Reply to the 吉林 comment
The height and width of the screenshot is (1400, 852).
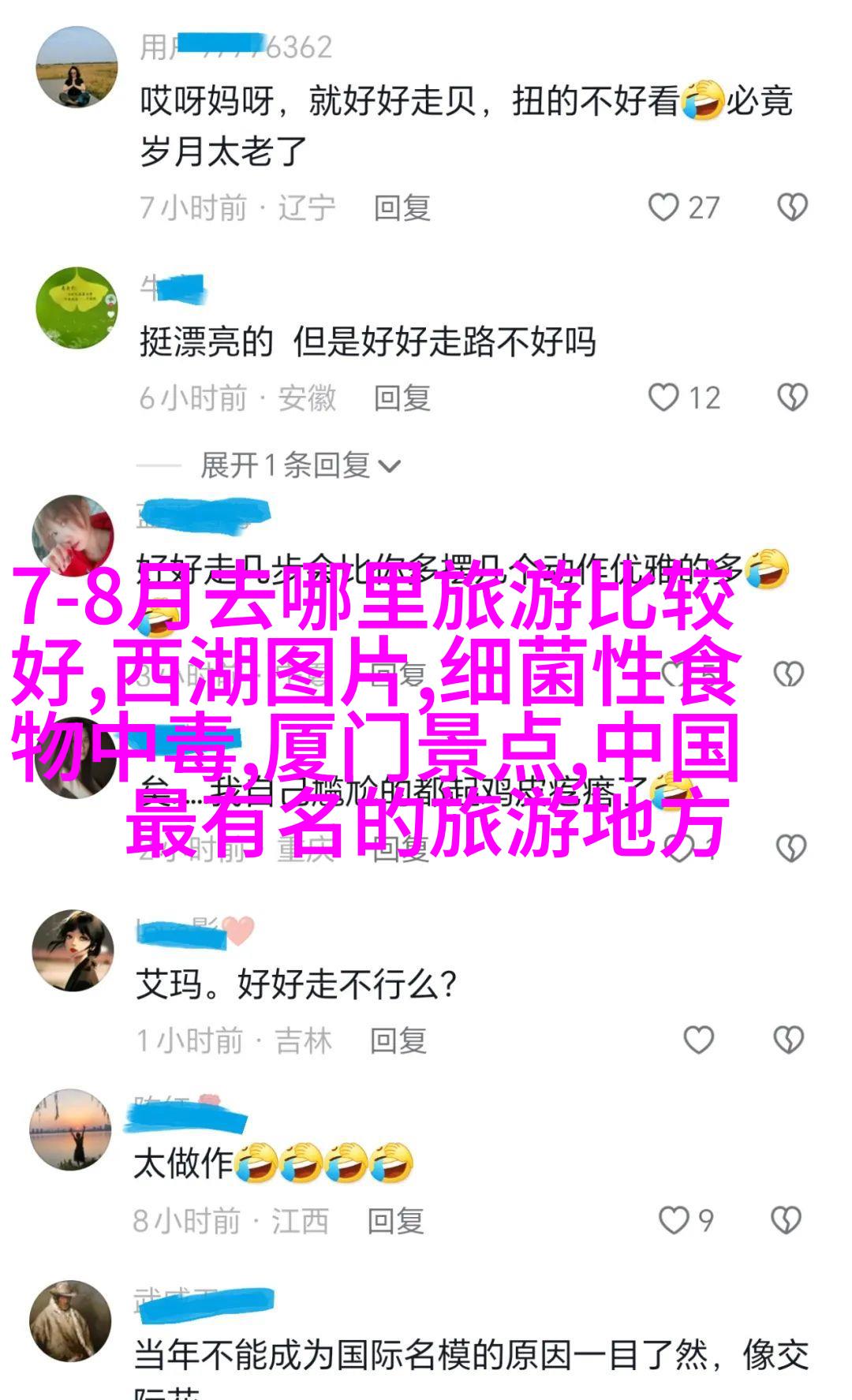click(x=398, y=1041)
